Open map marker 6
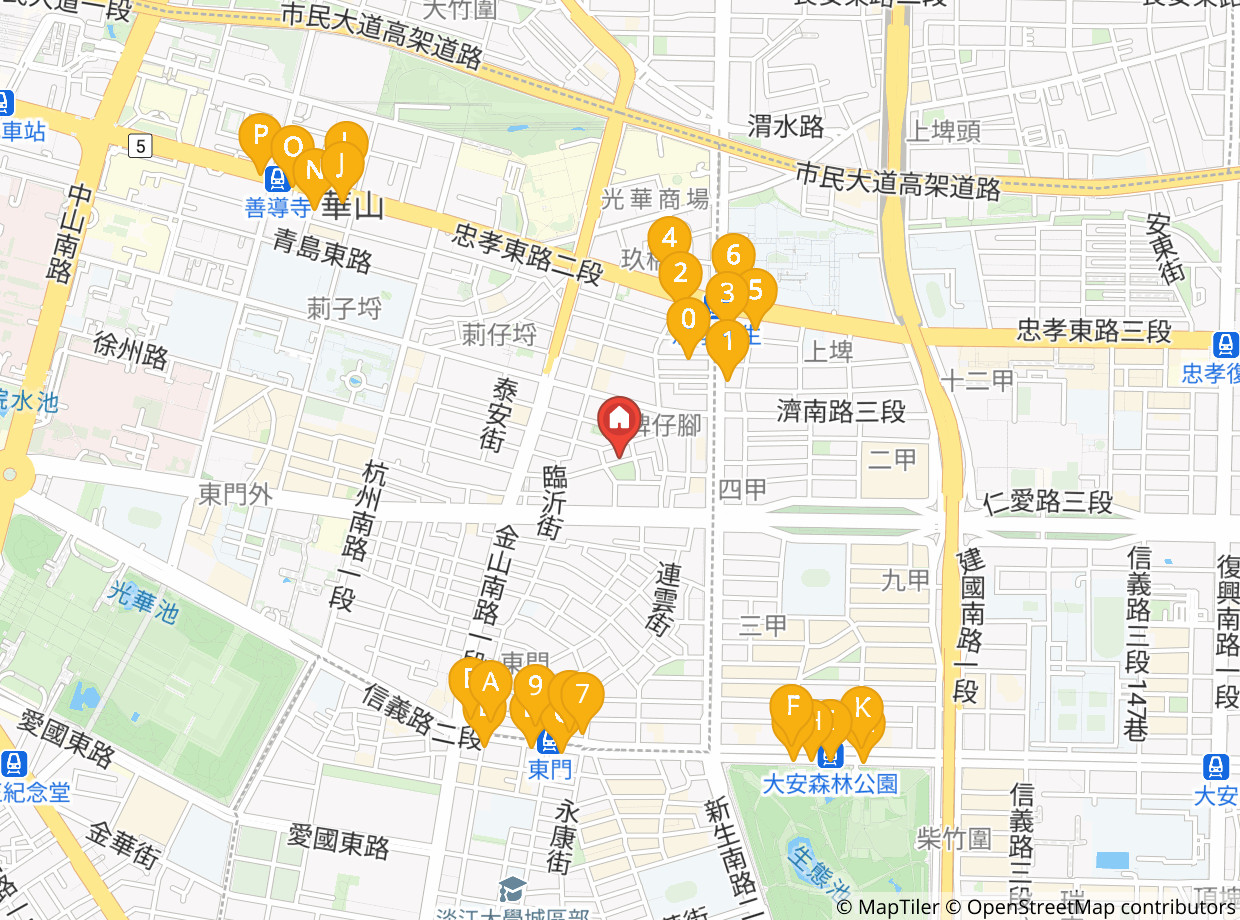 coord(733,256)
